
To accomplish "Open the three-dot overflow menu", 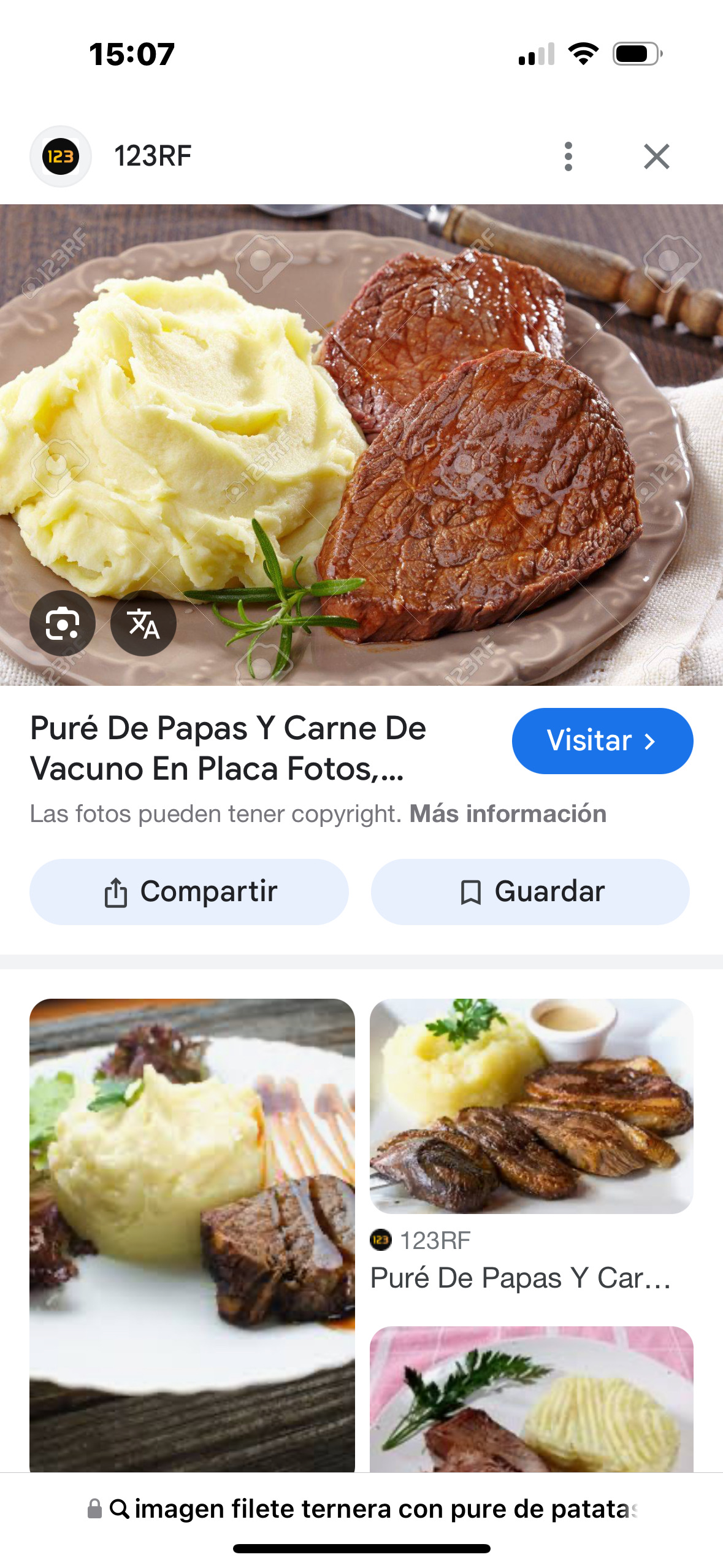I will (569, 156).
